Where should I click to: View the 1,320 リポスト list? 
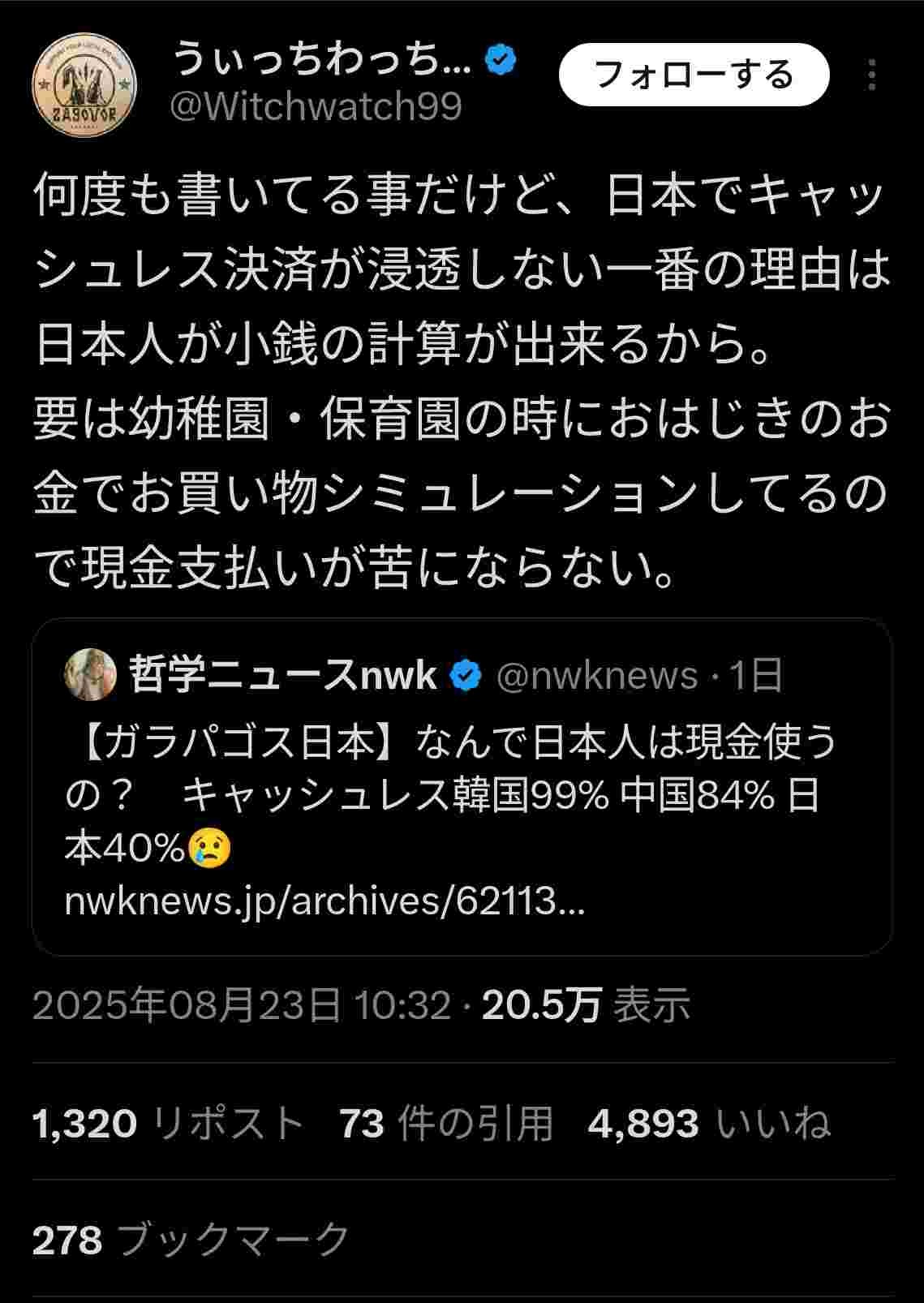pyautogui.click(x=168, y=1124)
